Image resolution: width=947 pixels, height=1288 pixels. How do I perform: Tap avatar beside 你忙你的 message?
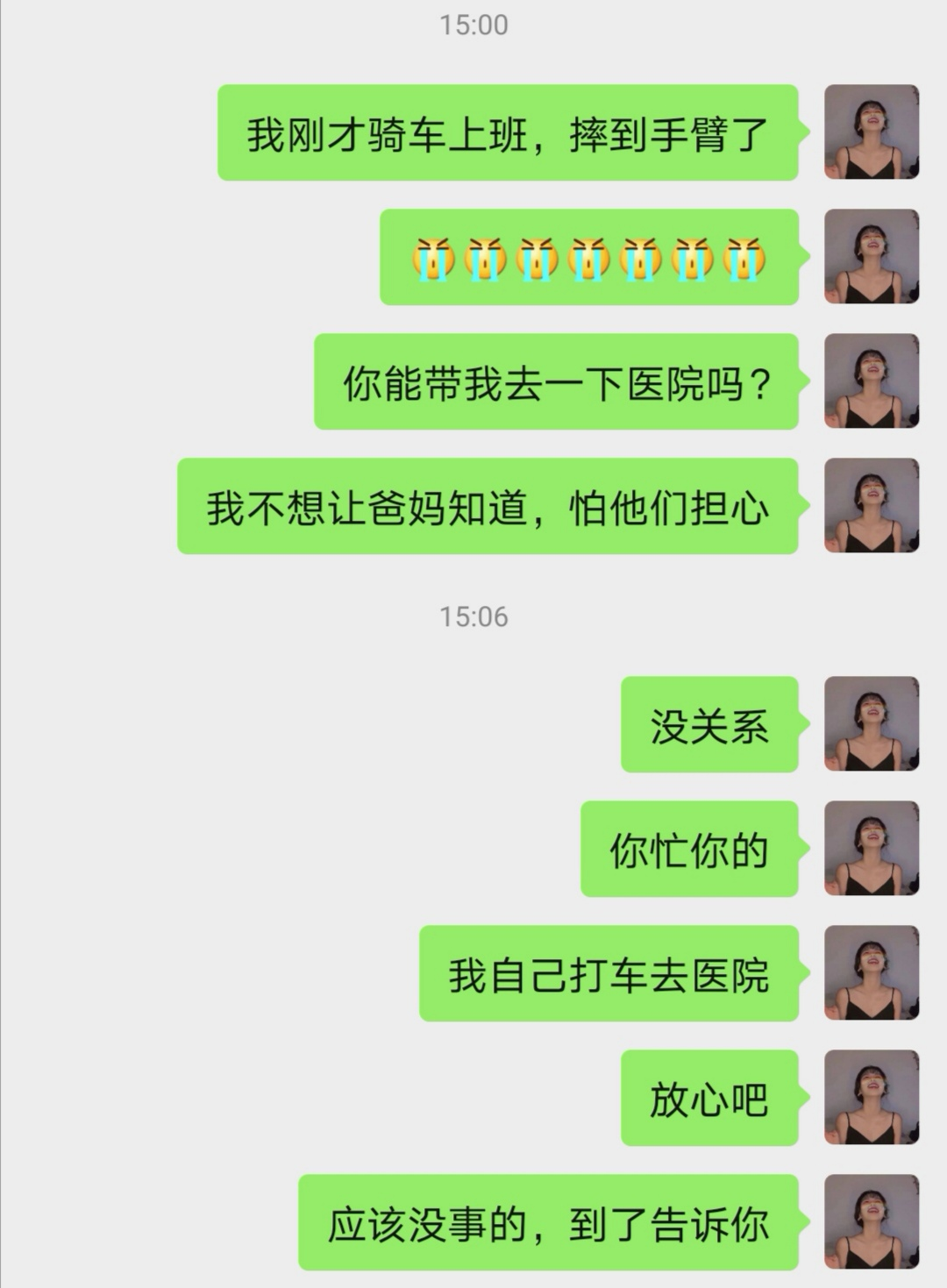click(x=871, y=849)
